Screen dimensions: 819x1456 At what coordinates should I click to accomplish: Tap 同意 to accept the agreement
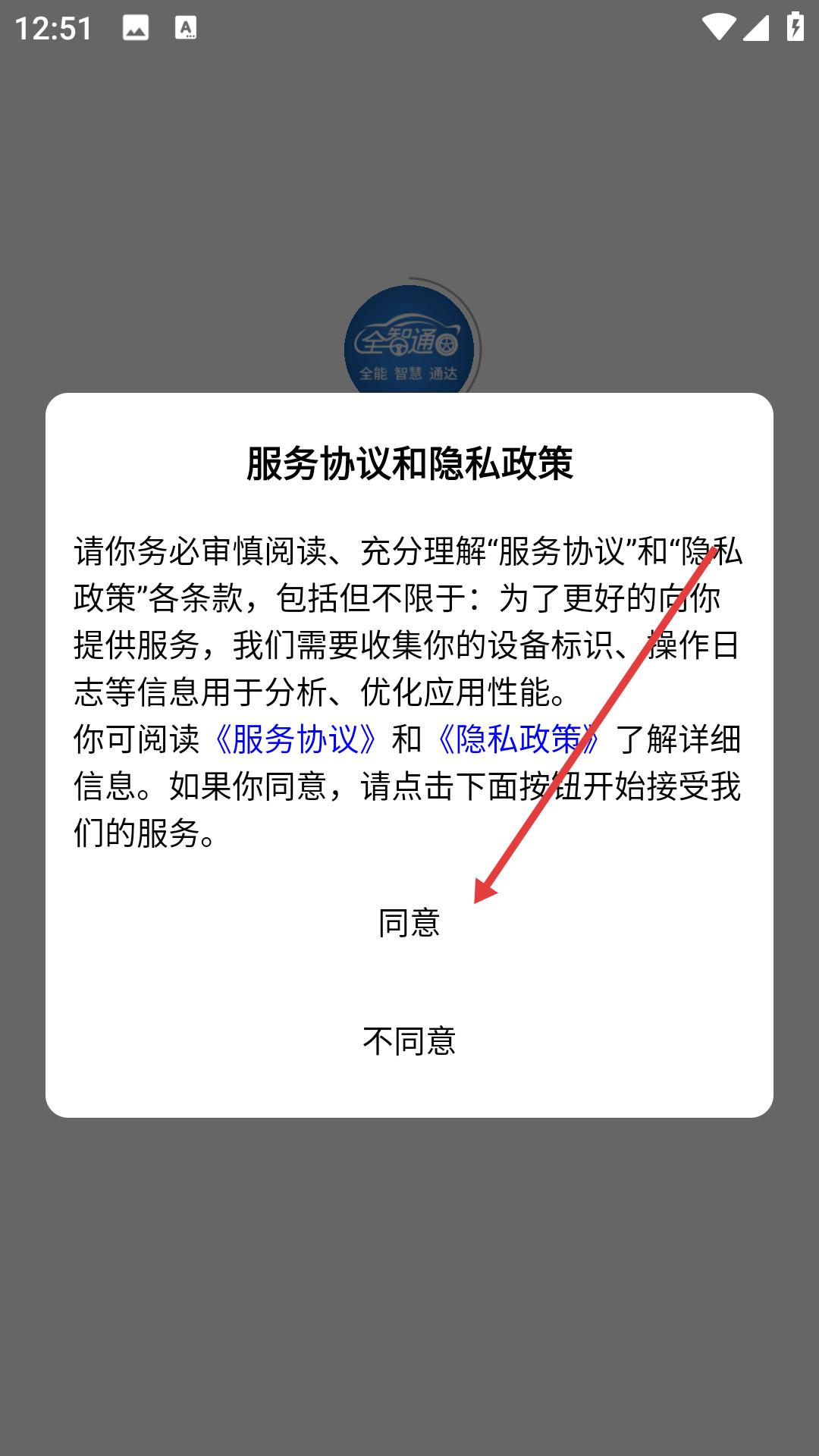tap(409, 923)
